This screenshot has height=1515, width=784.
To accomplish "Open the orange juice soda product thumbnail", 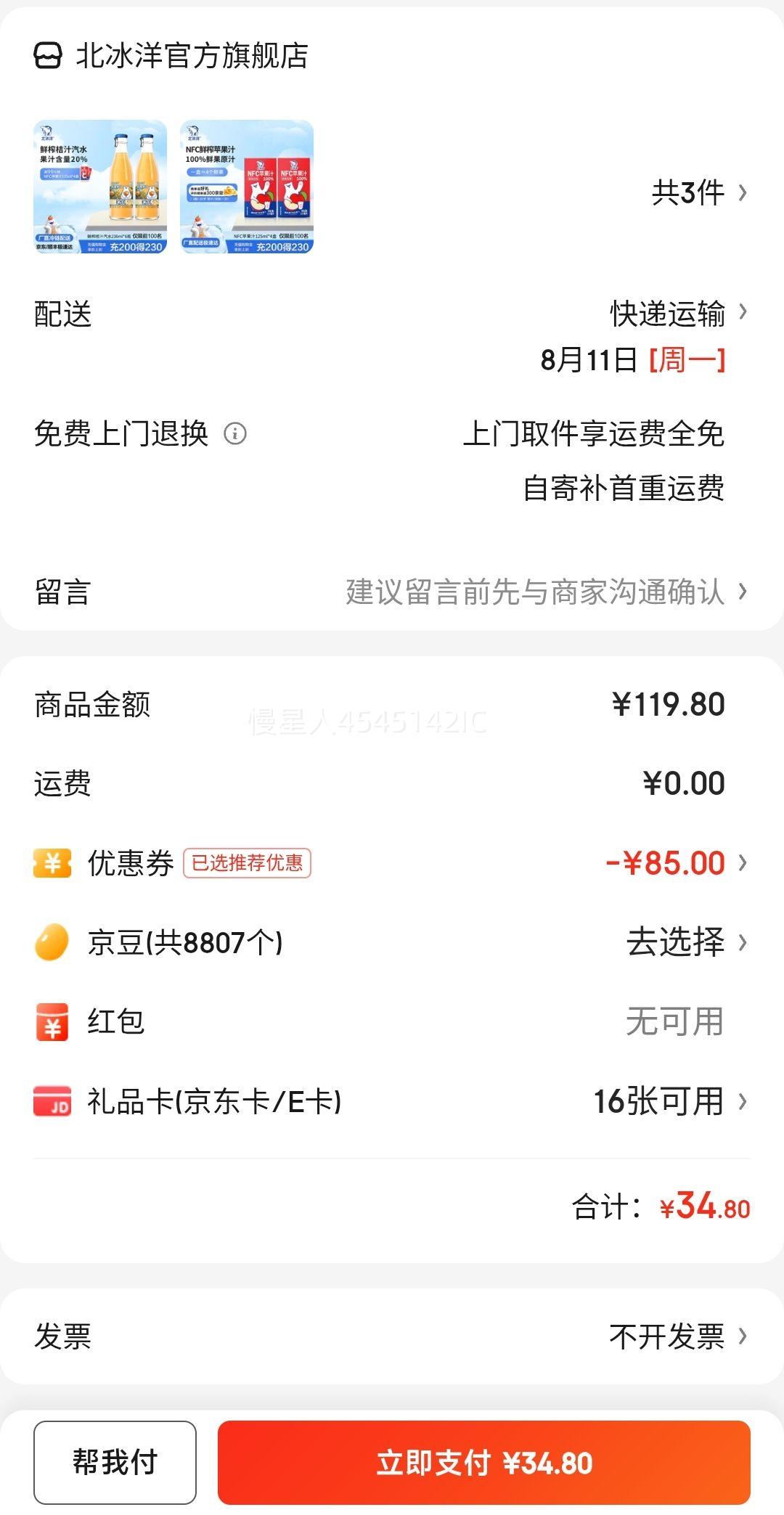I will 100,187.
